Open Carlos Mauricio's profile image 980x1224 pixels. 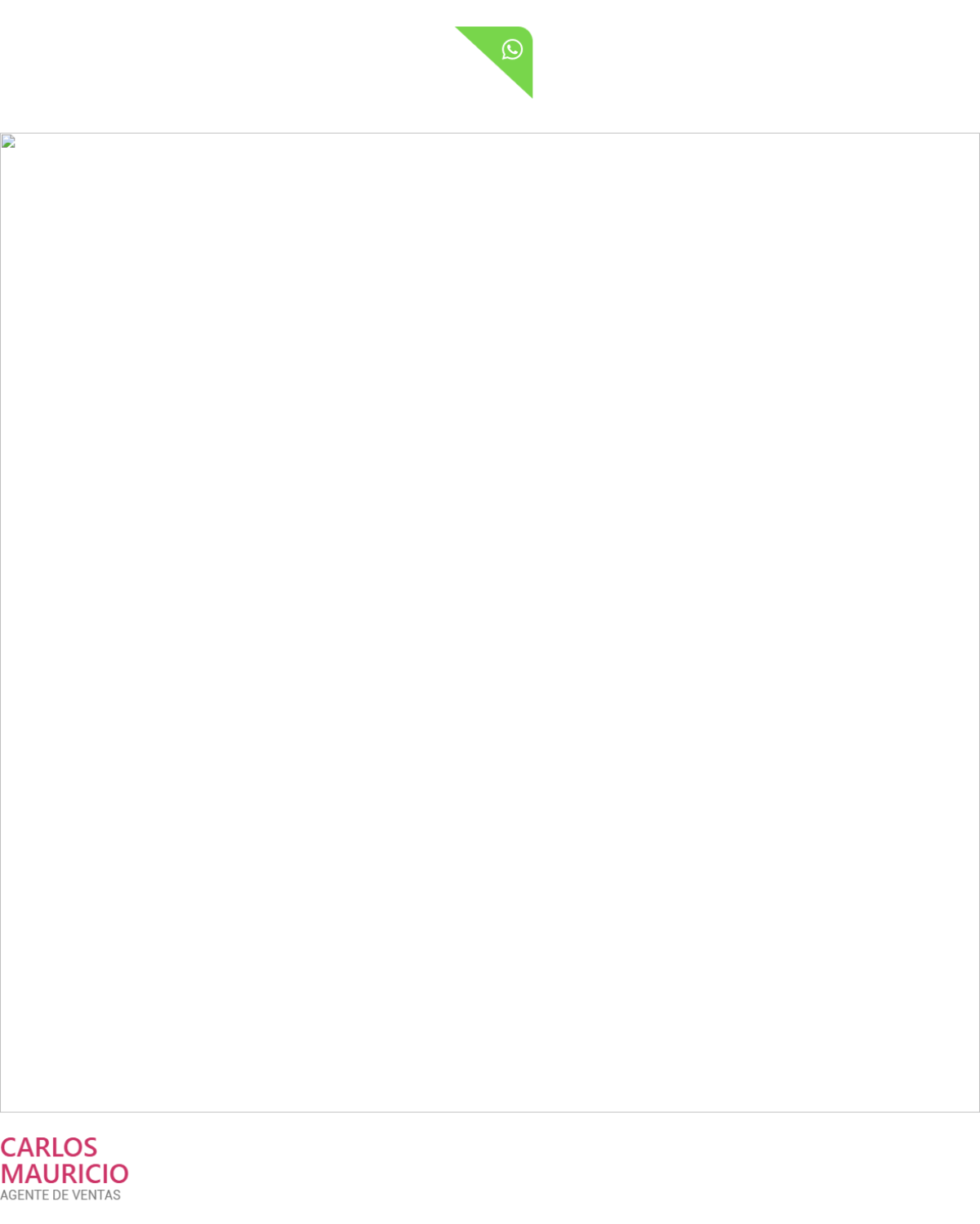pos(490,622)
